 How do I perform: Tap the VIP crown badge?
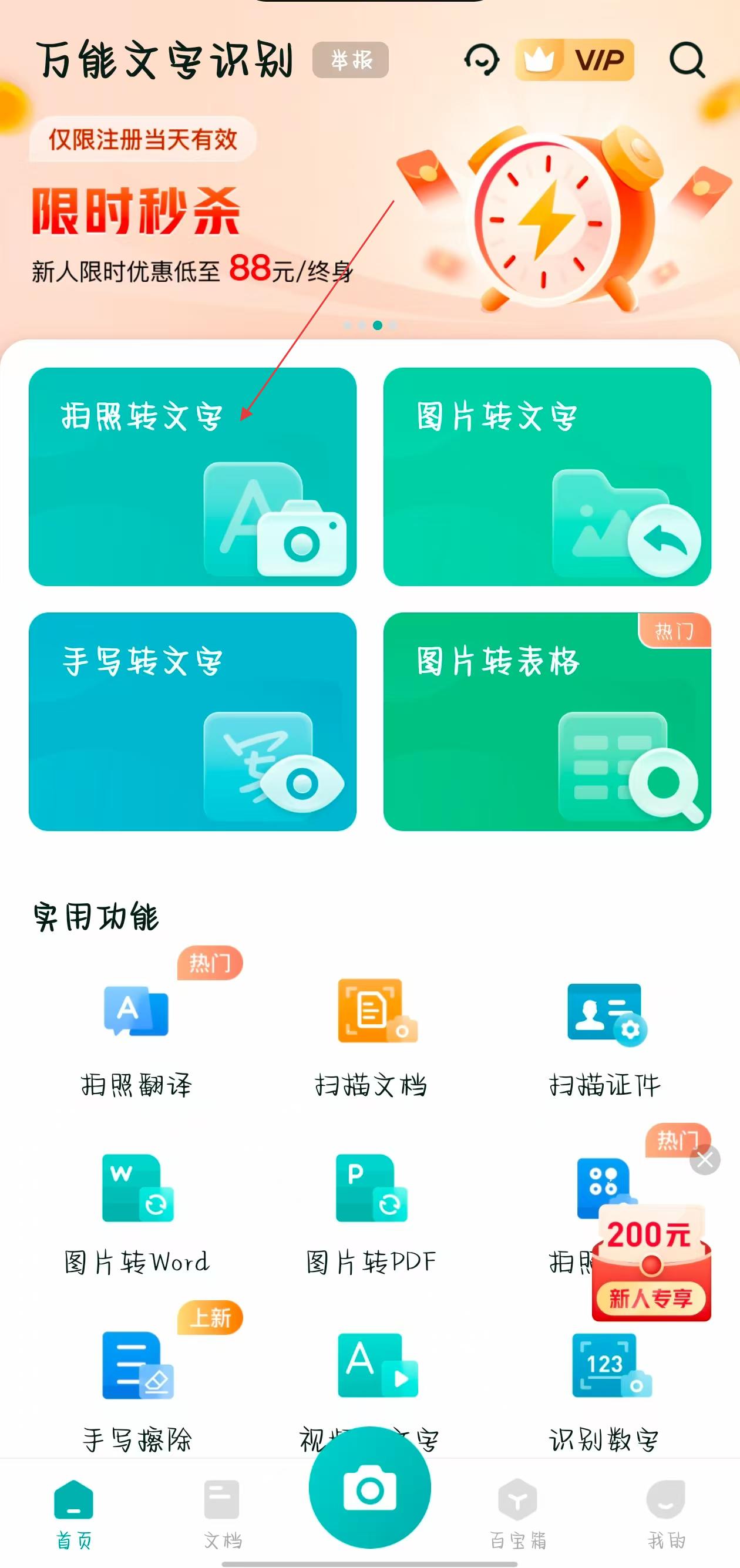[x=574, y=60]
